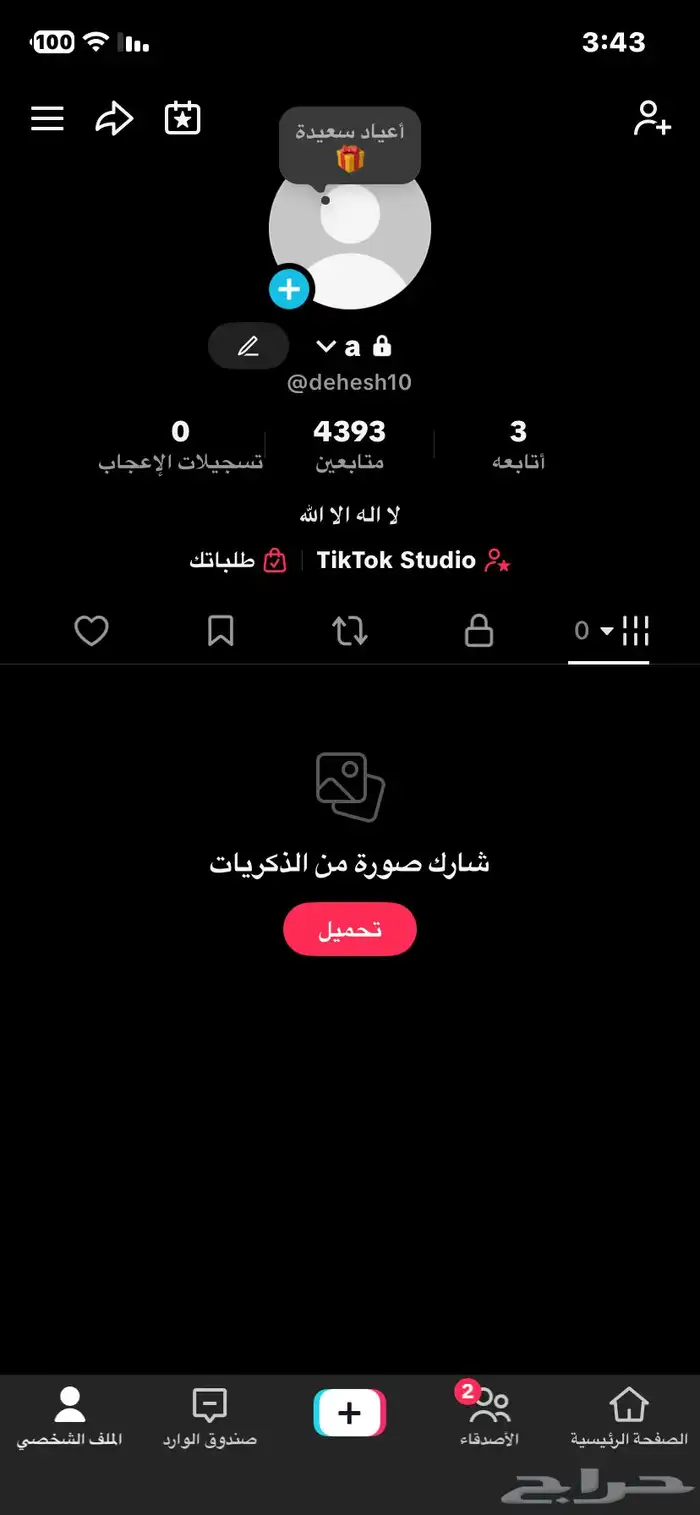Tap the red تحميل upload button
Screen dimensions: 700x1515
(350, 929)
